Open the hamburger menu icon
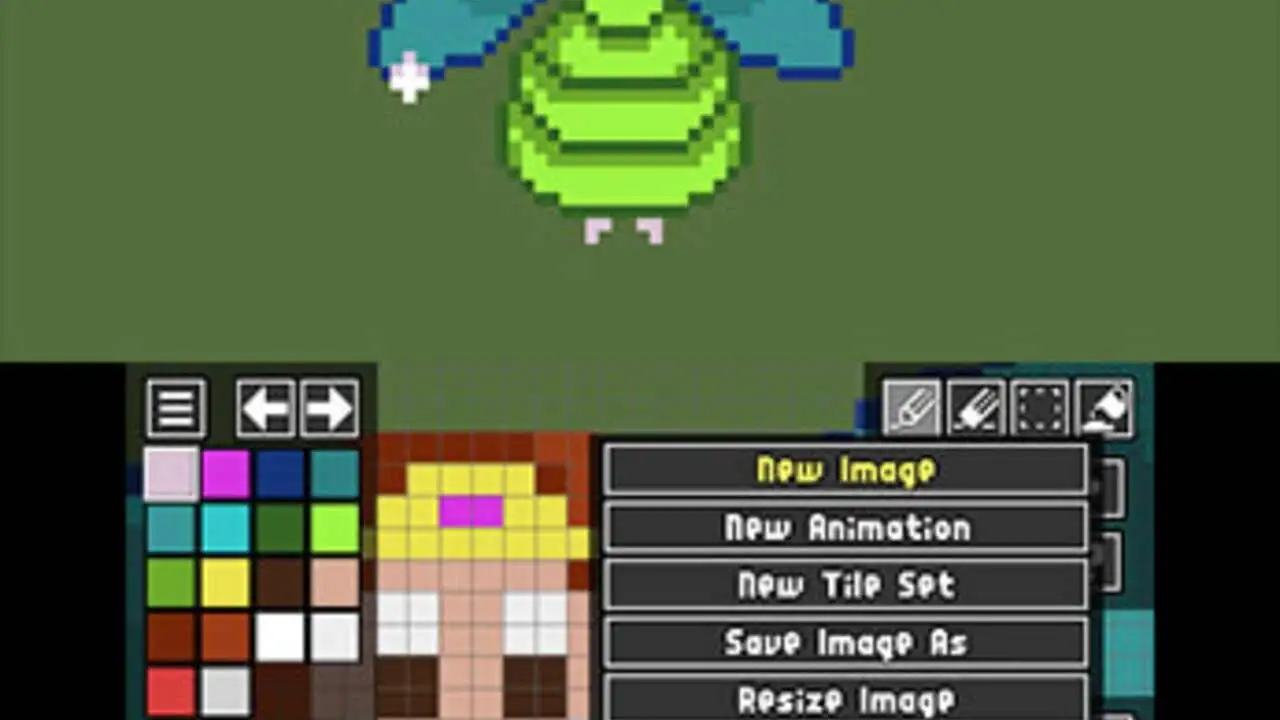Screen dimensions: 1280x720 coord(176,408)
